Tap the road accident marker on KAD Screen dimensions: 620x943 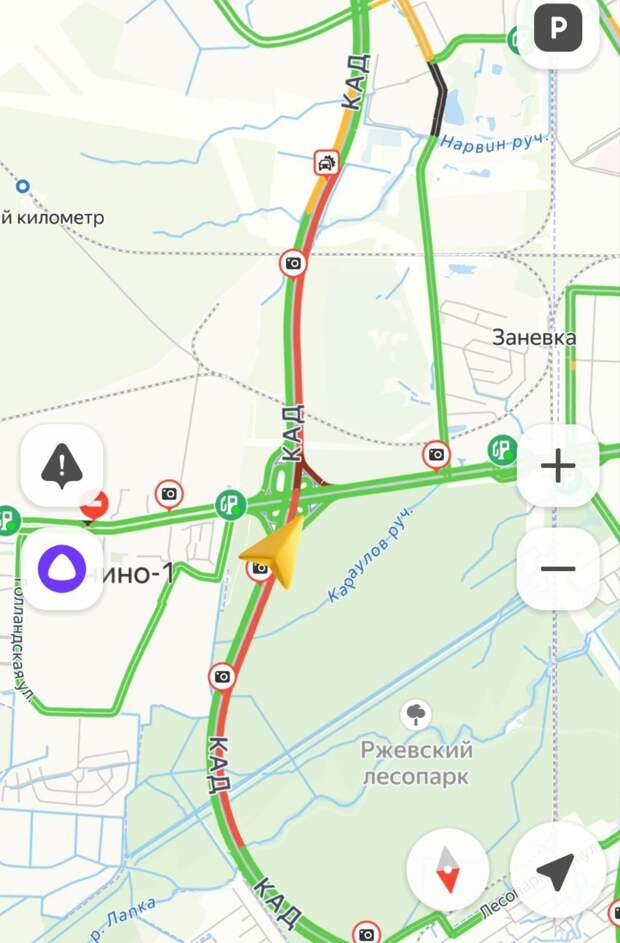(x=326, y=161)
